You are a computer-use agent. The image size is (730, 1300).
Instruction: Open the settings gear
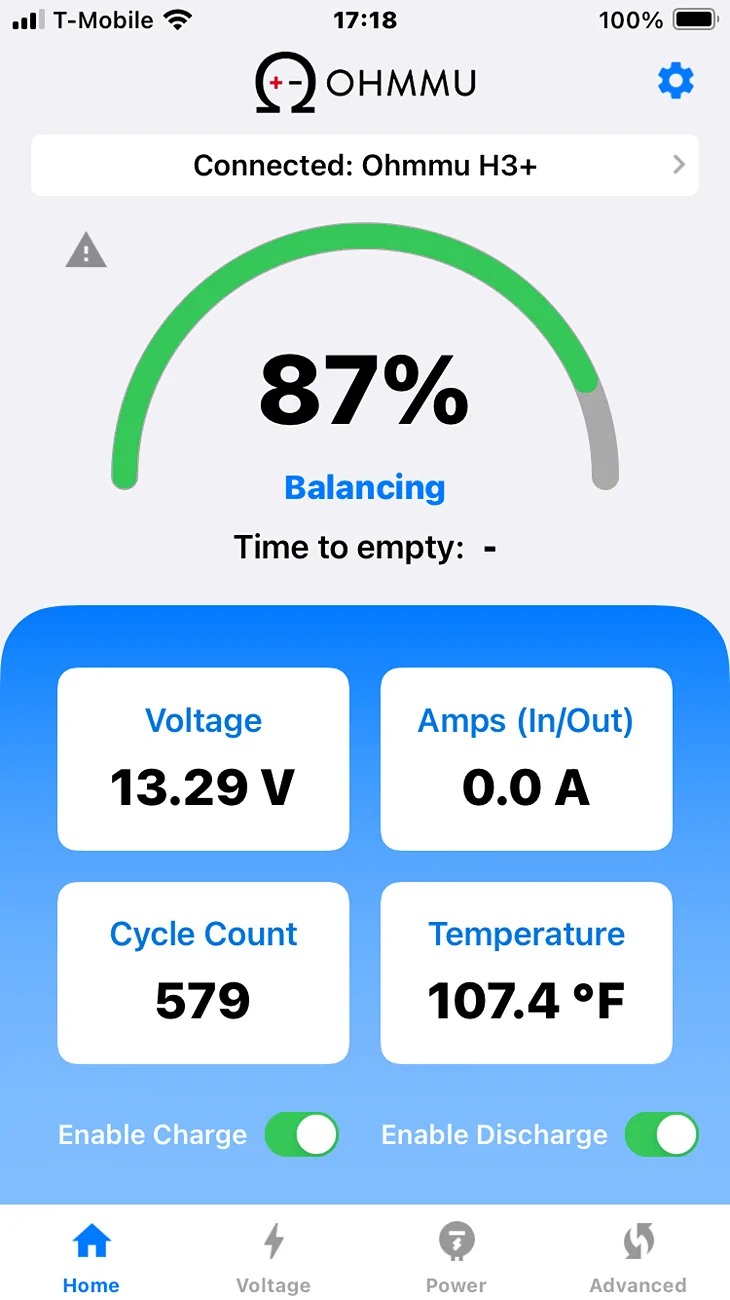click(x=675, y=81)
